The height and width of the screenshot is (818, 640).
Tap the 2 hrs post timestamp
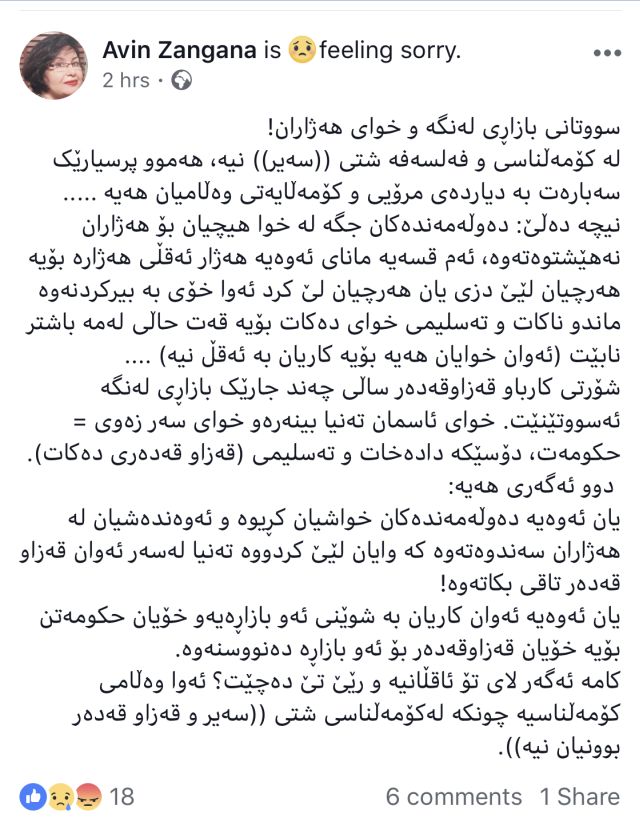click(125, 81)
